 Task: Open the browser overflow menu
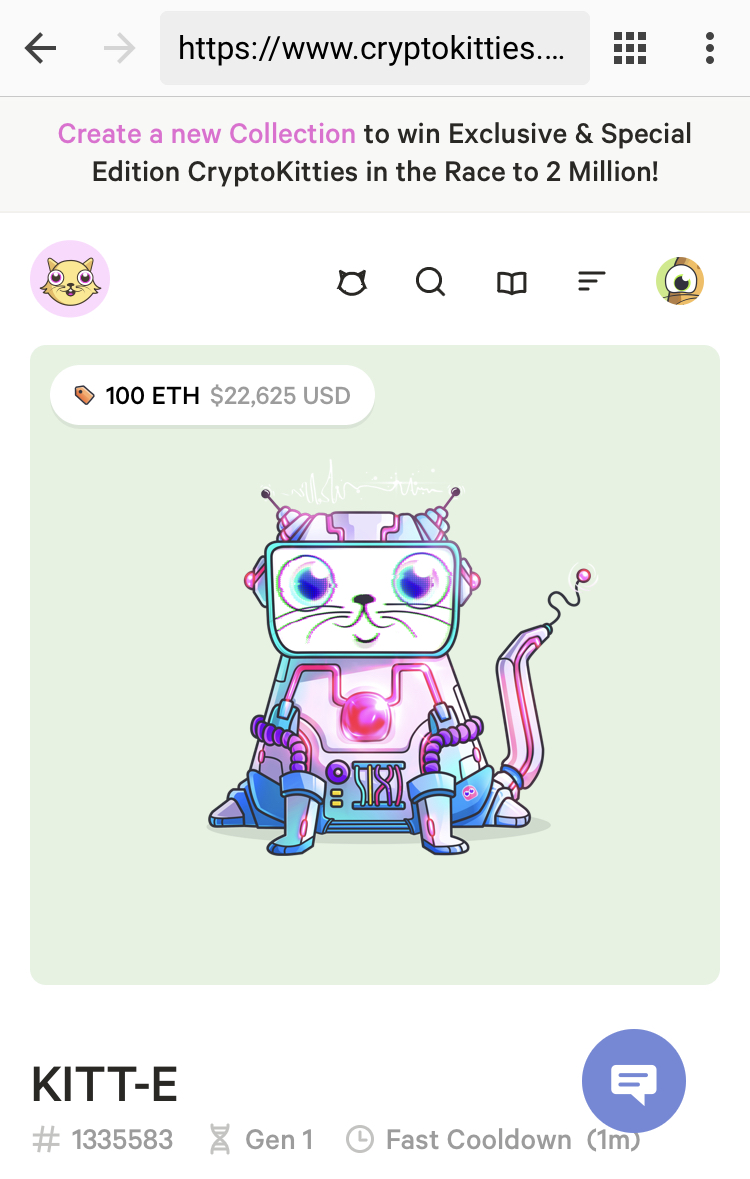tap(709, 47)
